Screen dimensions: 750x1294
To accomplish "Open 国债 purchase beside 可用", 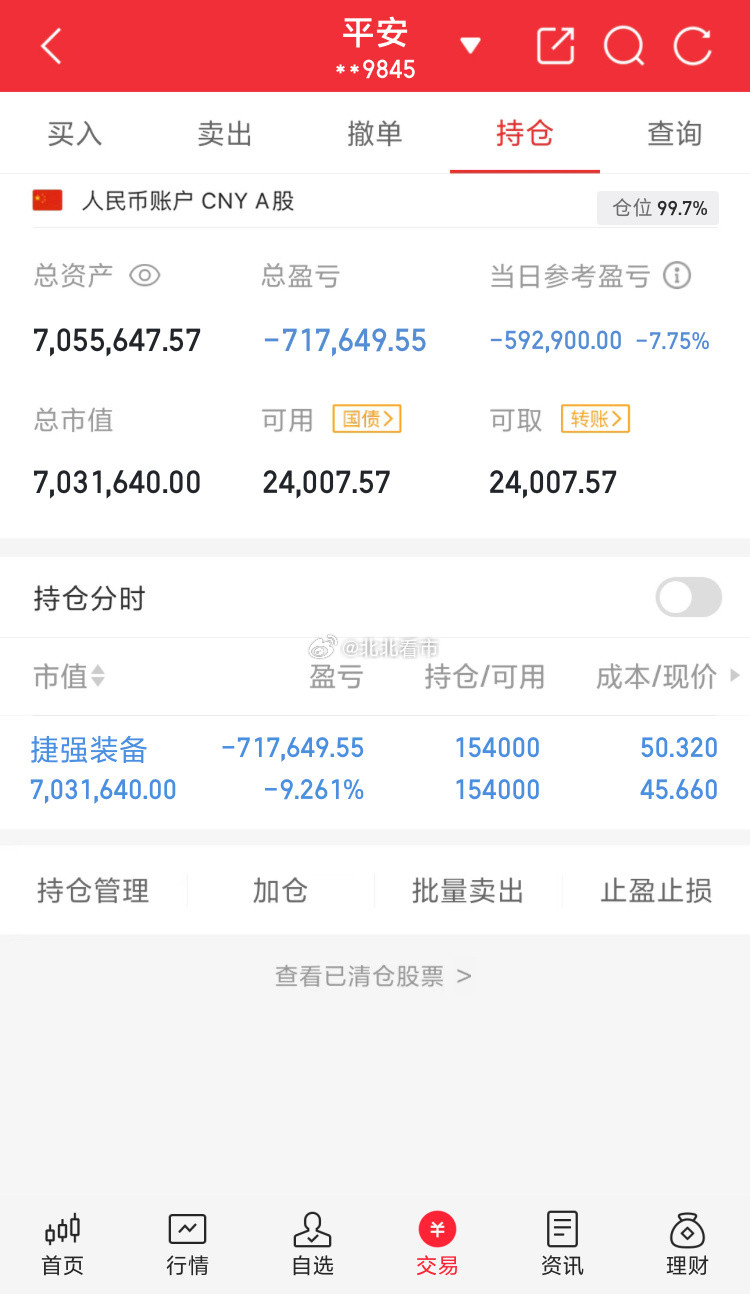I will [x=366, y=419].
